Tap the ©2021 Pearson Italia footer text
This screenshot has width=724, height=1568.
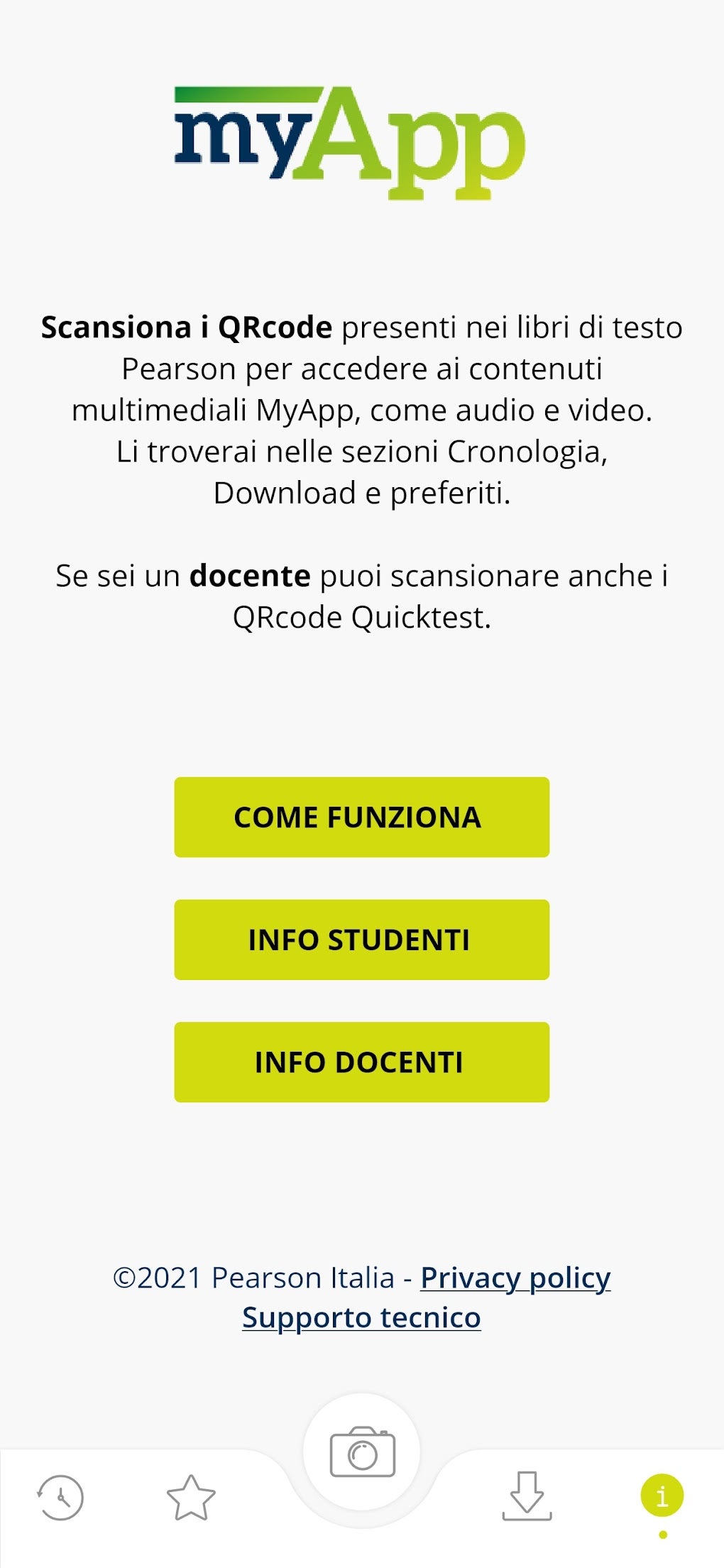[256, 1277]
